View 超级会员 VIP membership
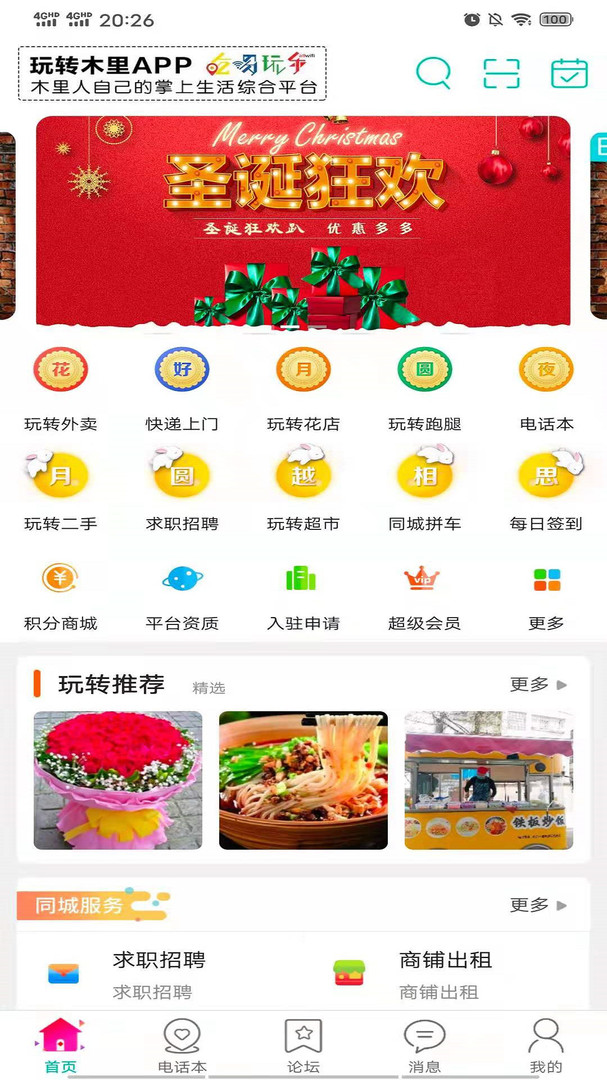This screenshot has height=1080, width=607. pyautogui.click(x=425, y=592)
